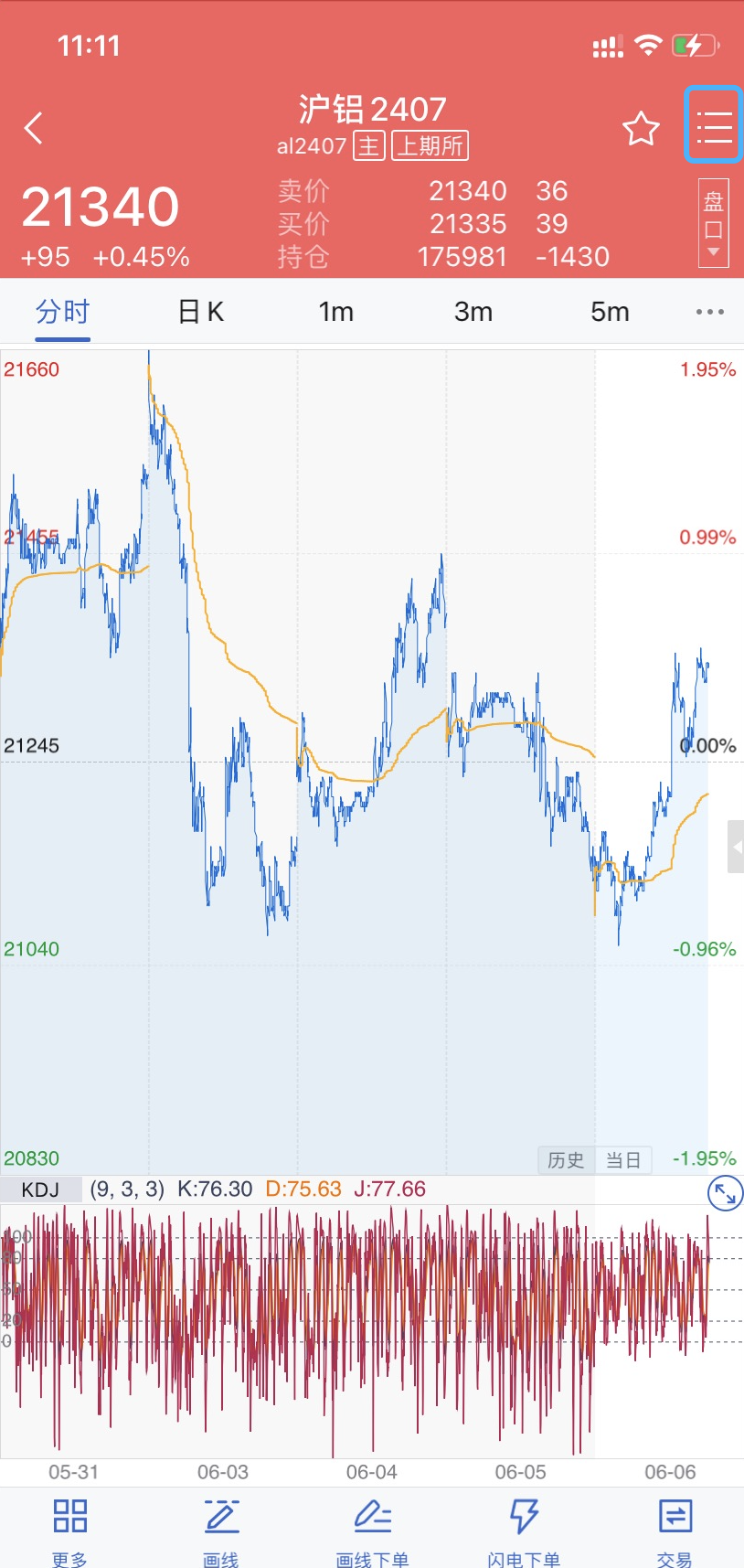Screen dimensions: 744x1568
Task: Open 闪电下单 quick order
Action: [x=523, y=1527]
